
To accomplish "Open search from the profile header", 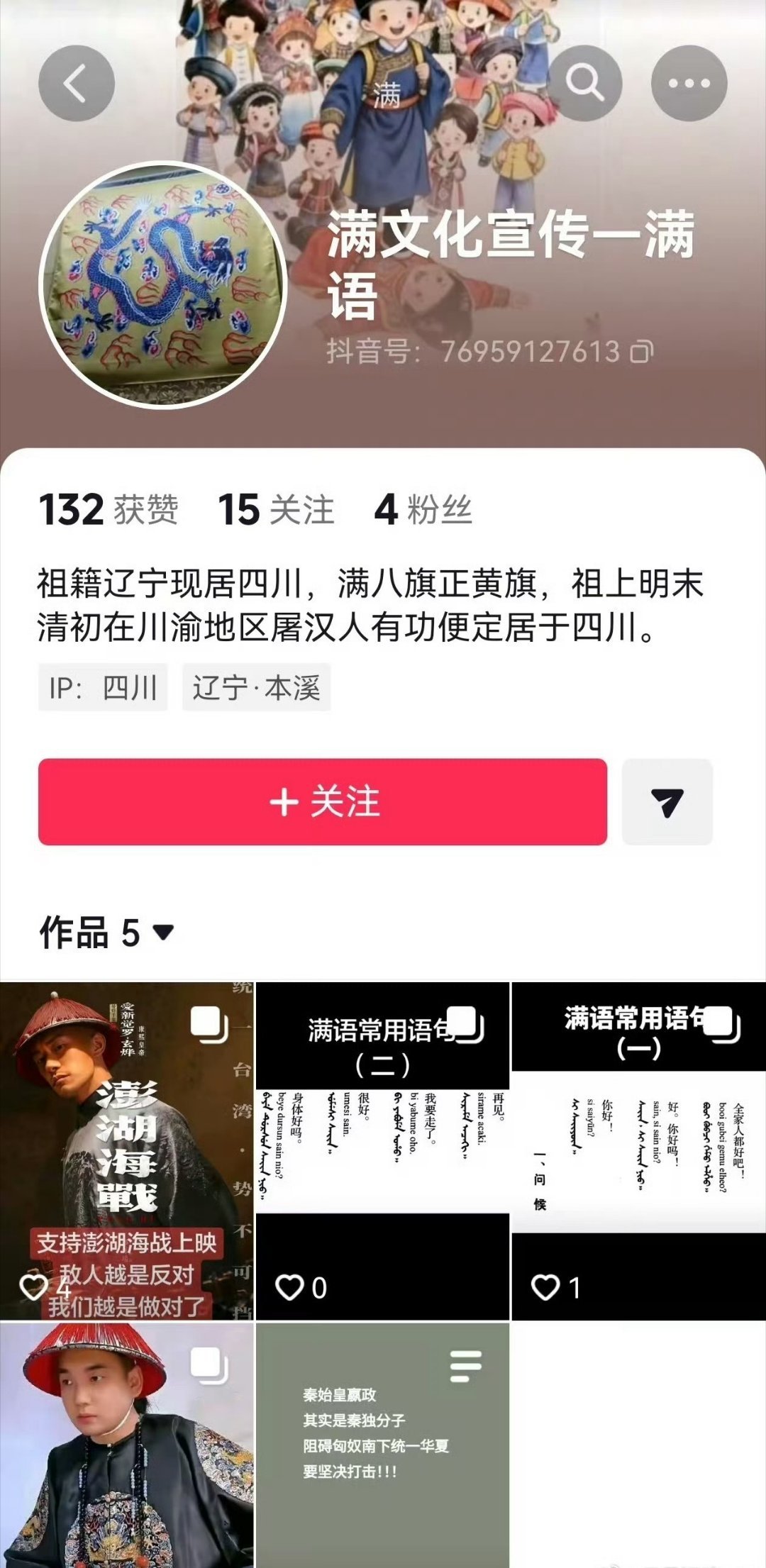I will click(x=586, y=82).
